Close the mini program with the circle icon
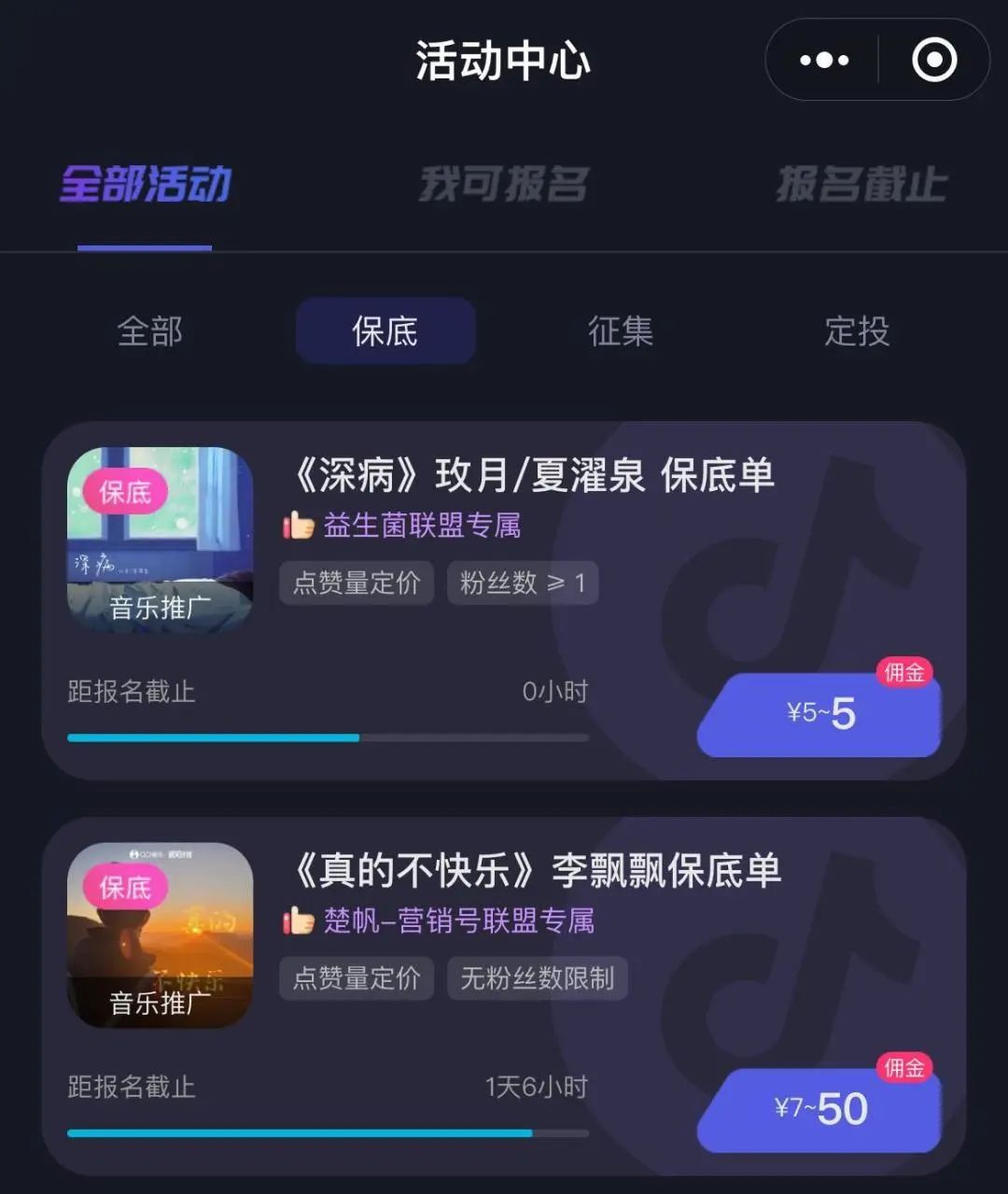The image size is (1008, 1194). (x=934, y=61)
